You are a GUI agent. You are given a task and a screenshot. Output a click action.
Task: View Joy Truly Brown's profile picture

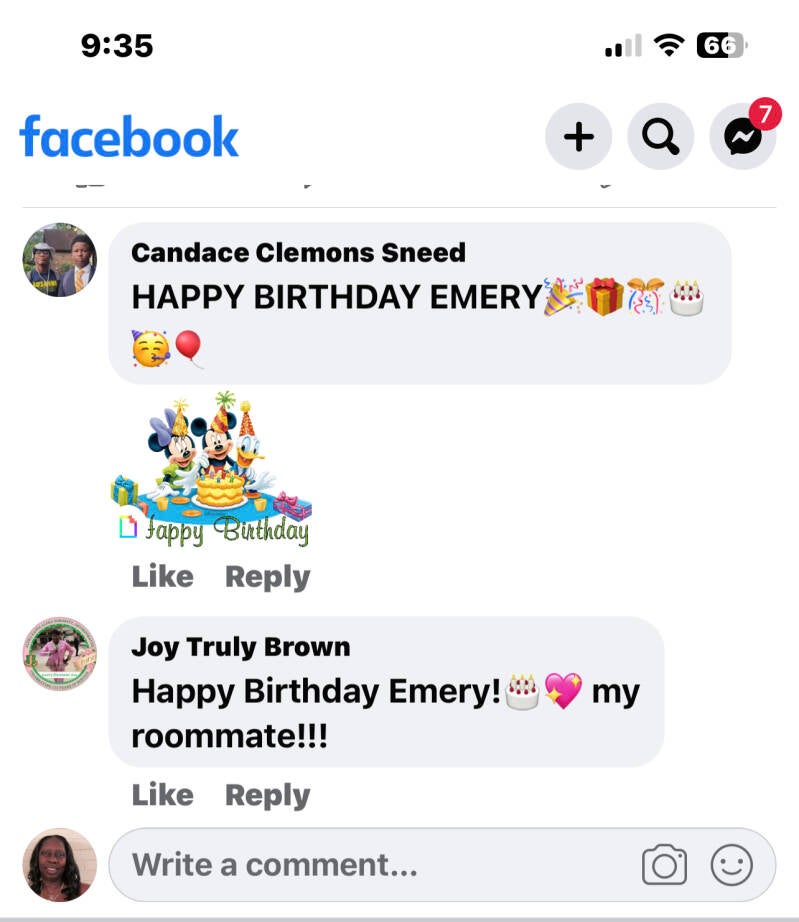[x=60, y=654]
